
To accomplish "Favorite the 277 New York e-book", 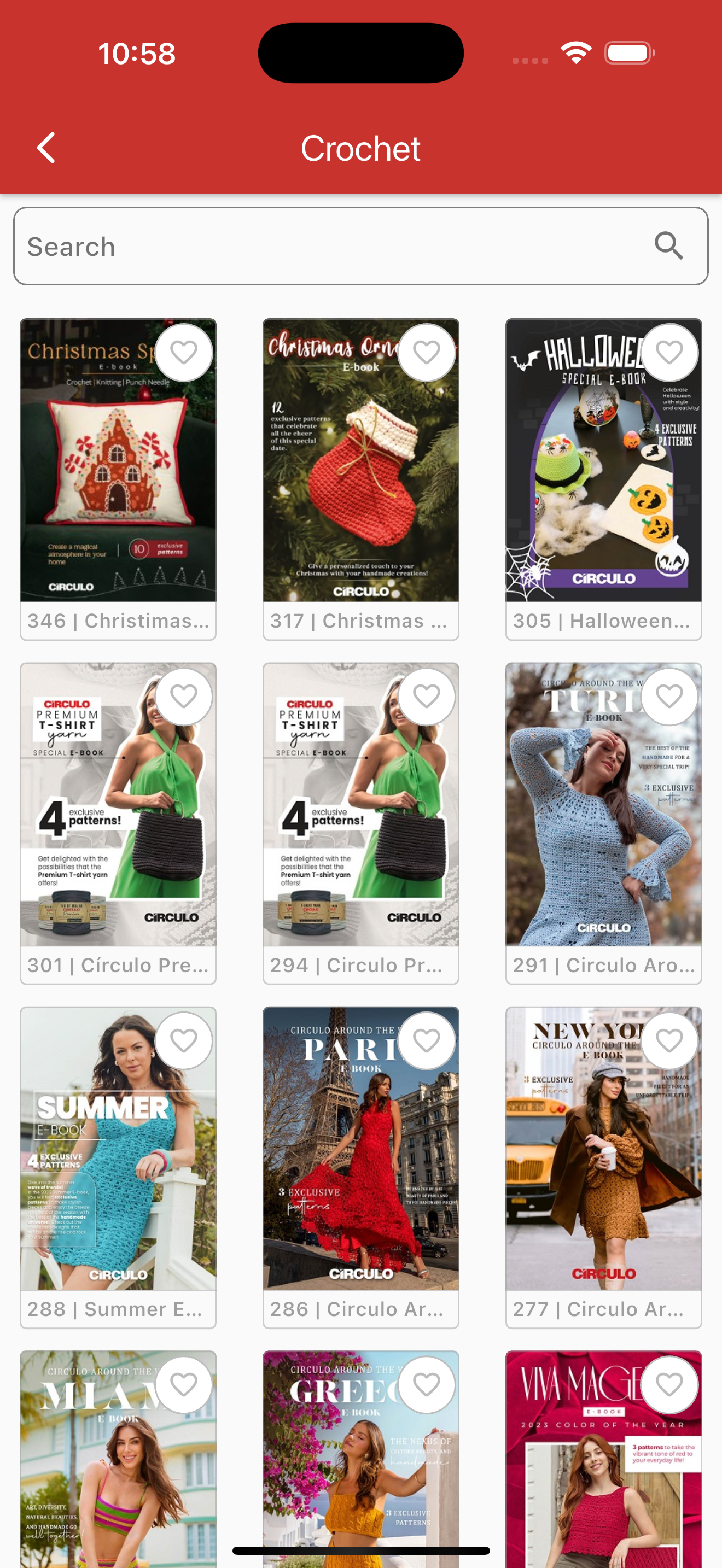I will click(669, 1041).
